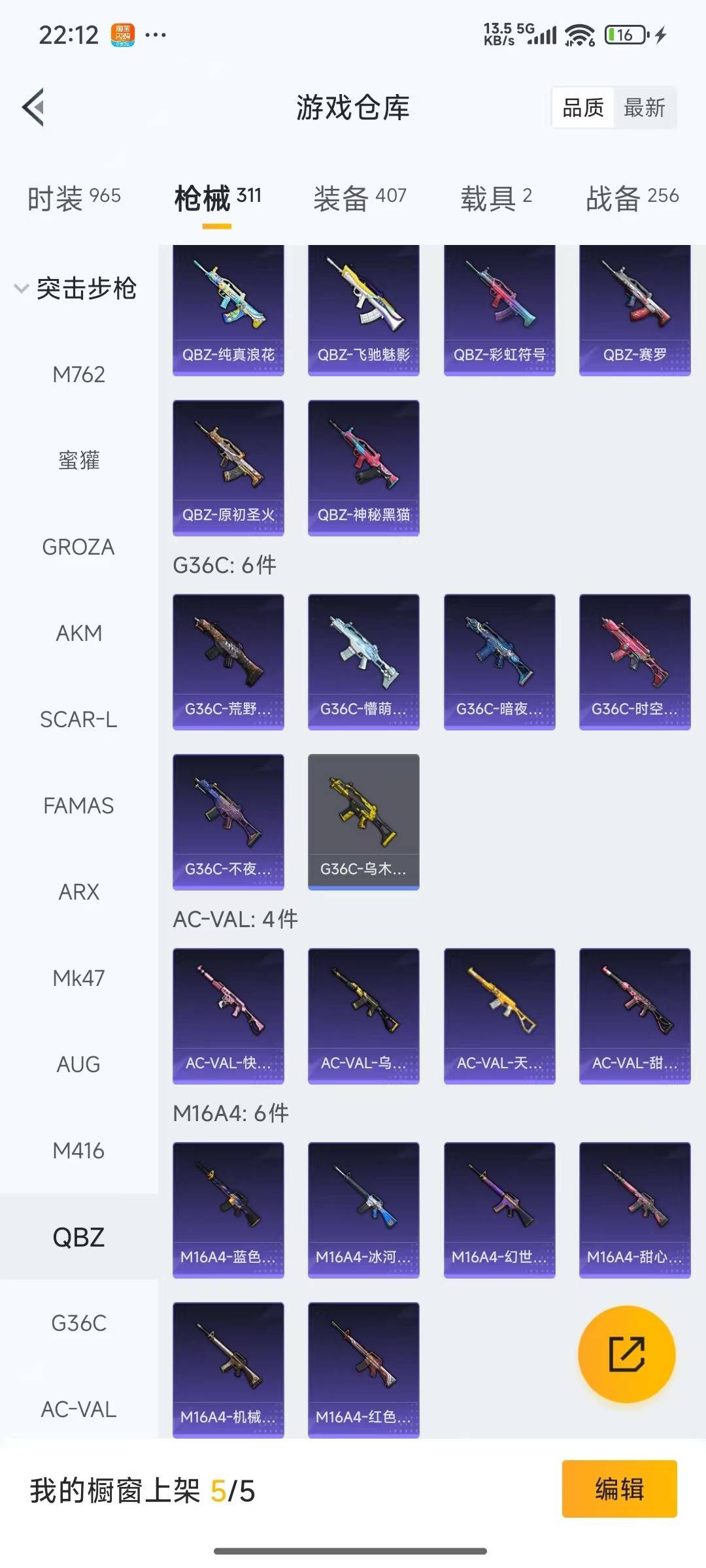Screen dimensions: 706x1568
Task: Tap the 编辑 button
Action: click(x=619, y=1489)
